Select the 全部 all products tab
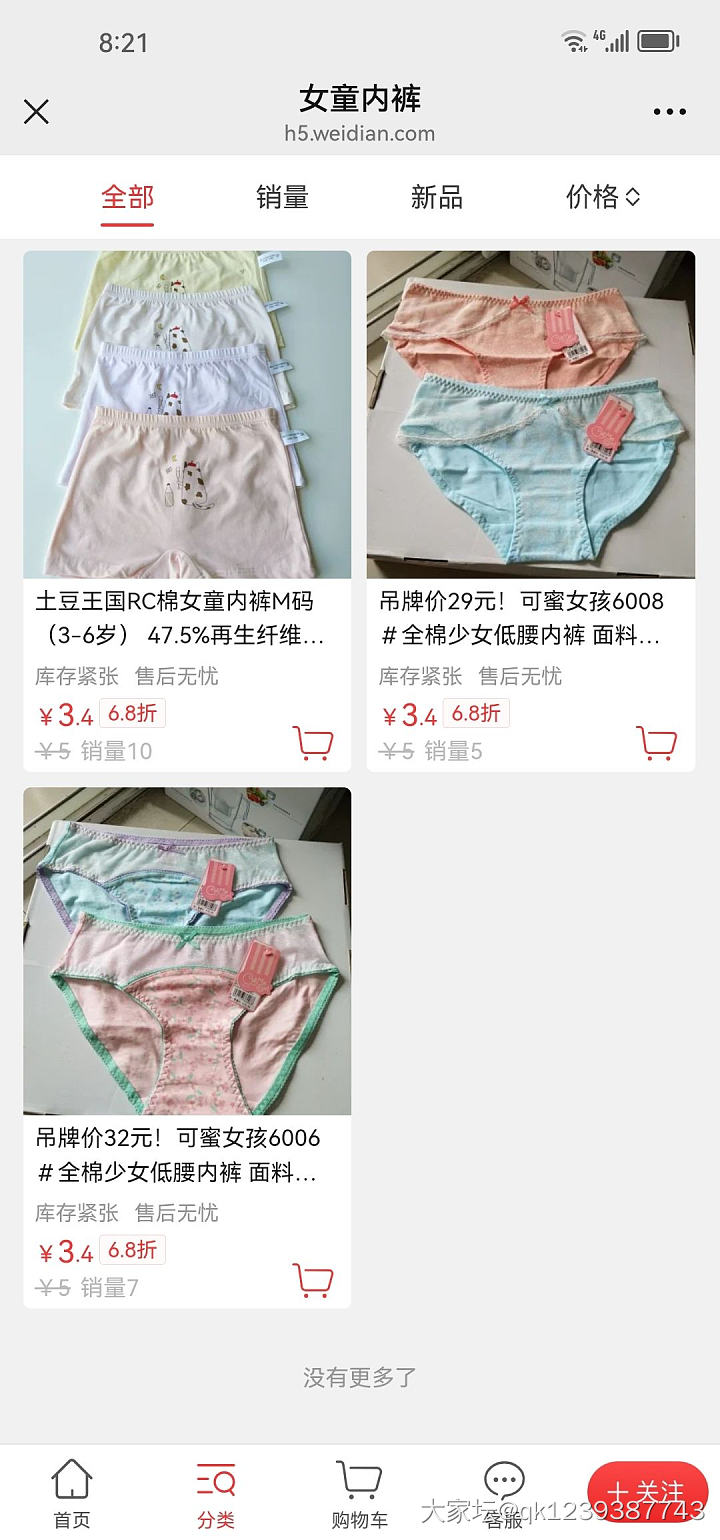Screen dimensions: 720x1540 [128, 197]
